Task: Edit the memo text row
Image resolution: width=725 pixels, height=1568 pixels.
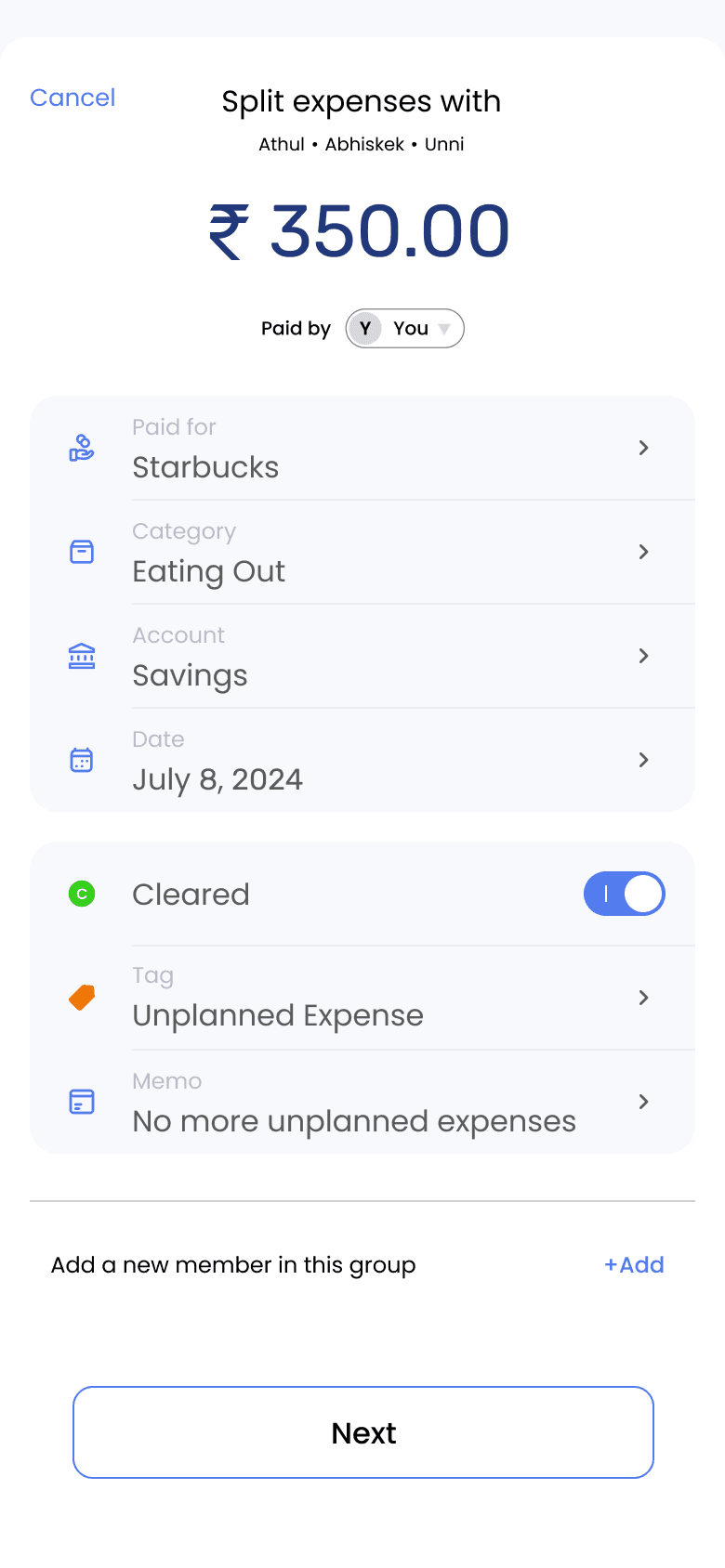Action: pos(362,1103)
